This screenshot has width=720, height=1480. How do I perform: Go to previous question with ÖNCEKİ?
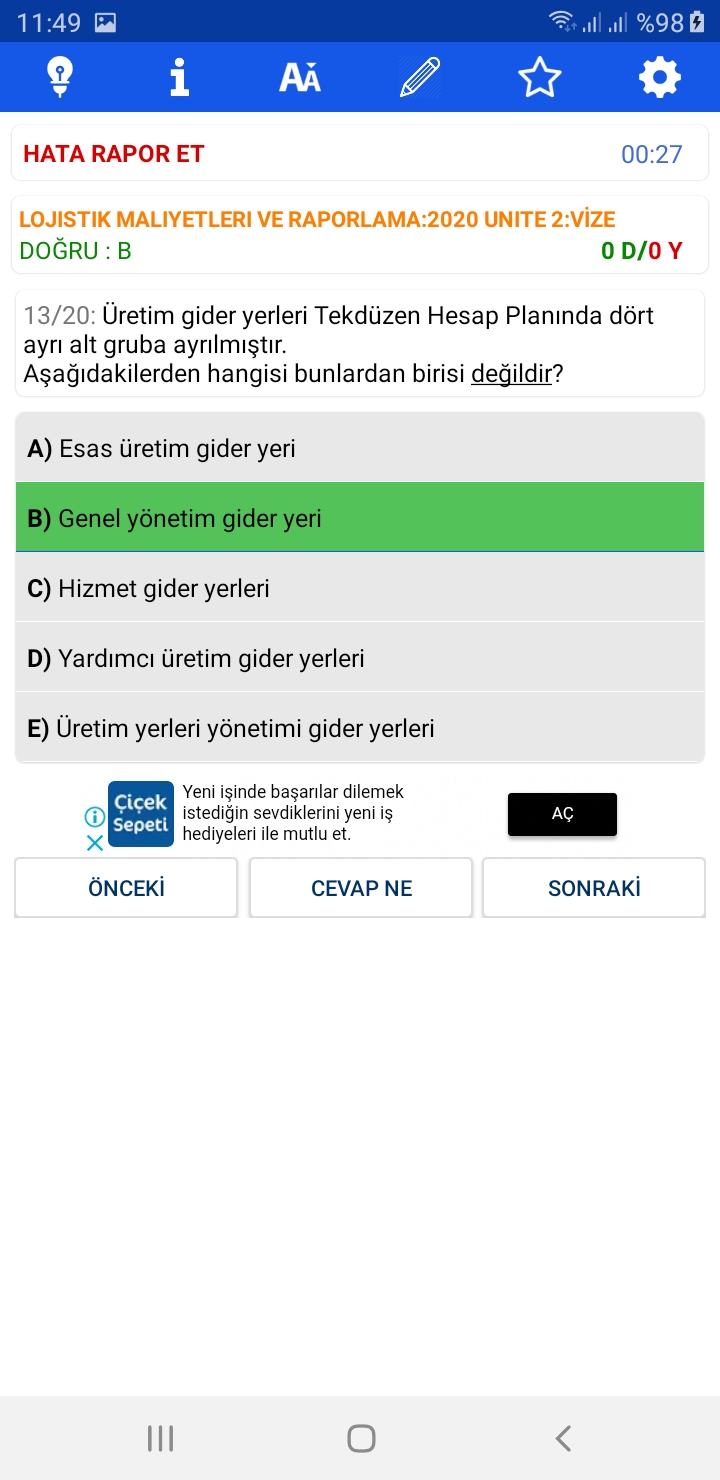point(126,888)
